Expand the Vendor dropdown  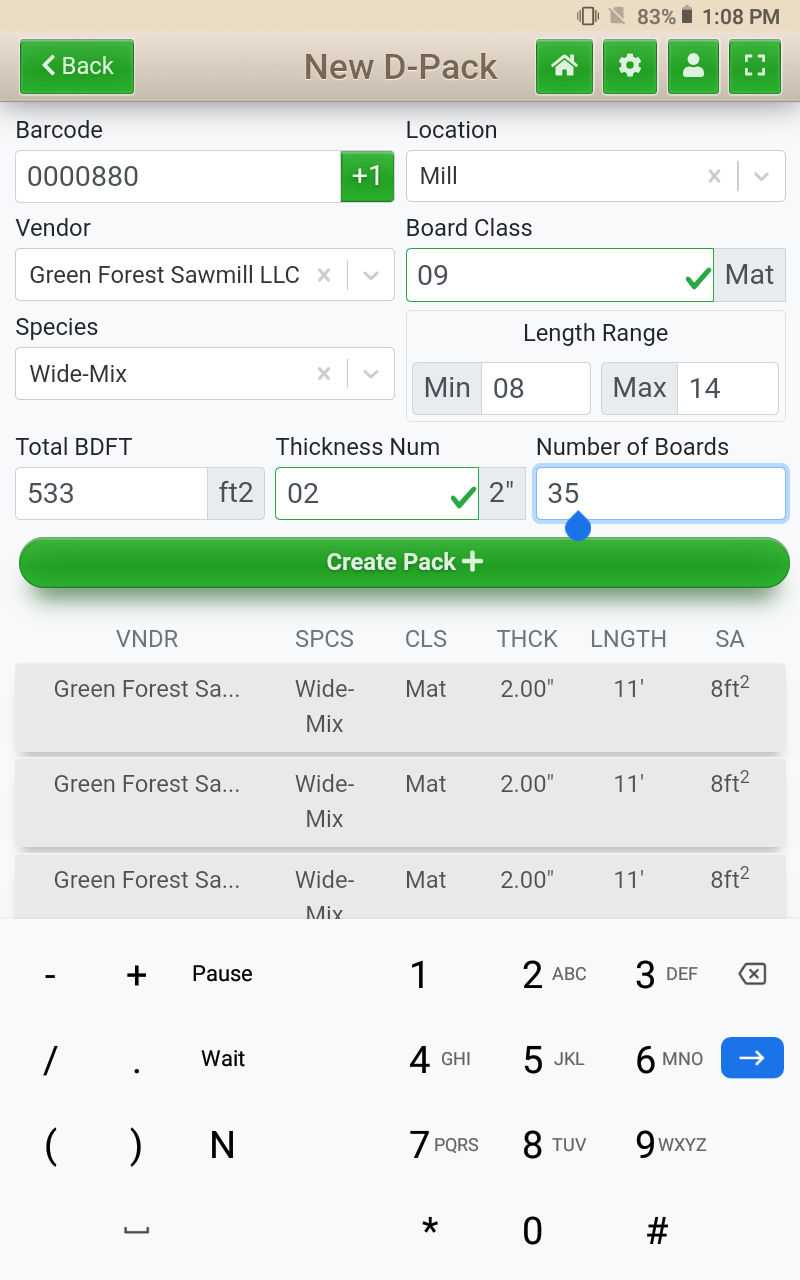pos(371,275)
